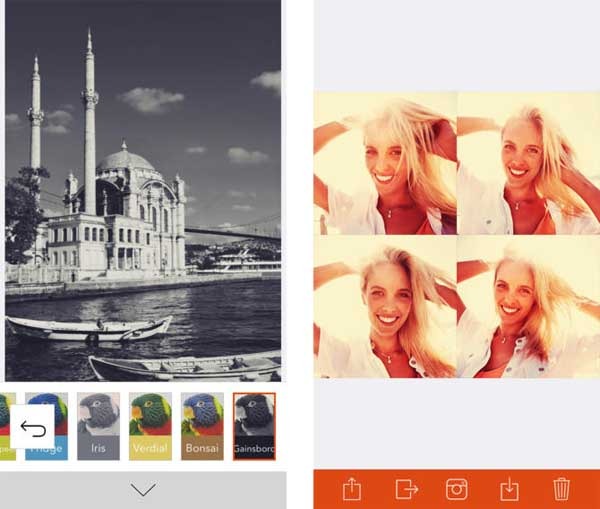
Task: Apply the Iris filter
Action: pyautogui.click(x=98, y=426)
